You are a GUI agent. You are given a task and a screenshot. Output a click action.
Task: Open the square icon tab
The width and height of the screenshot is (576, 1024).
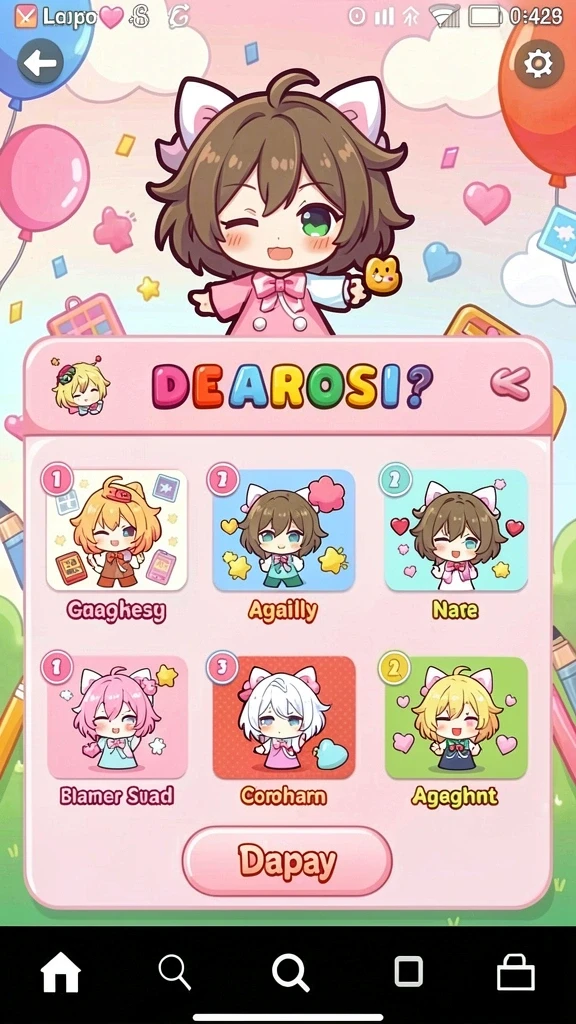tap(409, 972)
